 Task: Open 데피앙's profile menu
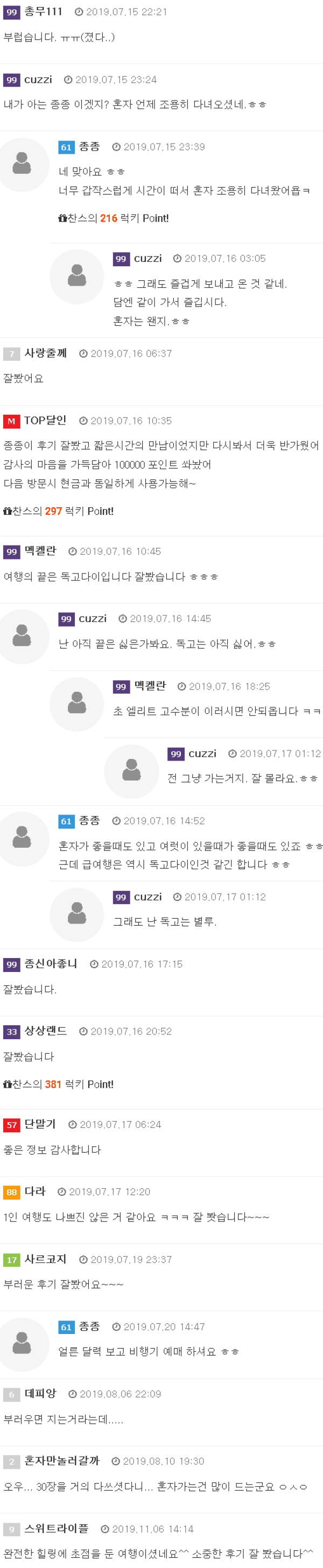(40, 1393)
